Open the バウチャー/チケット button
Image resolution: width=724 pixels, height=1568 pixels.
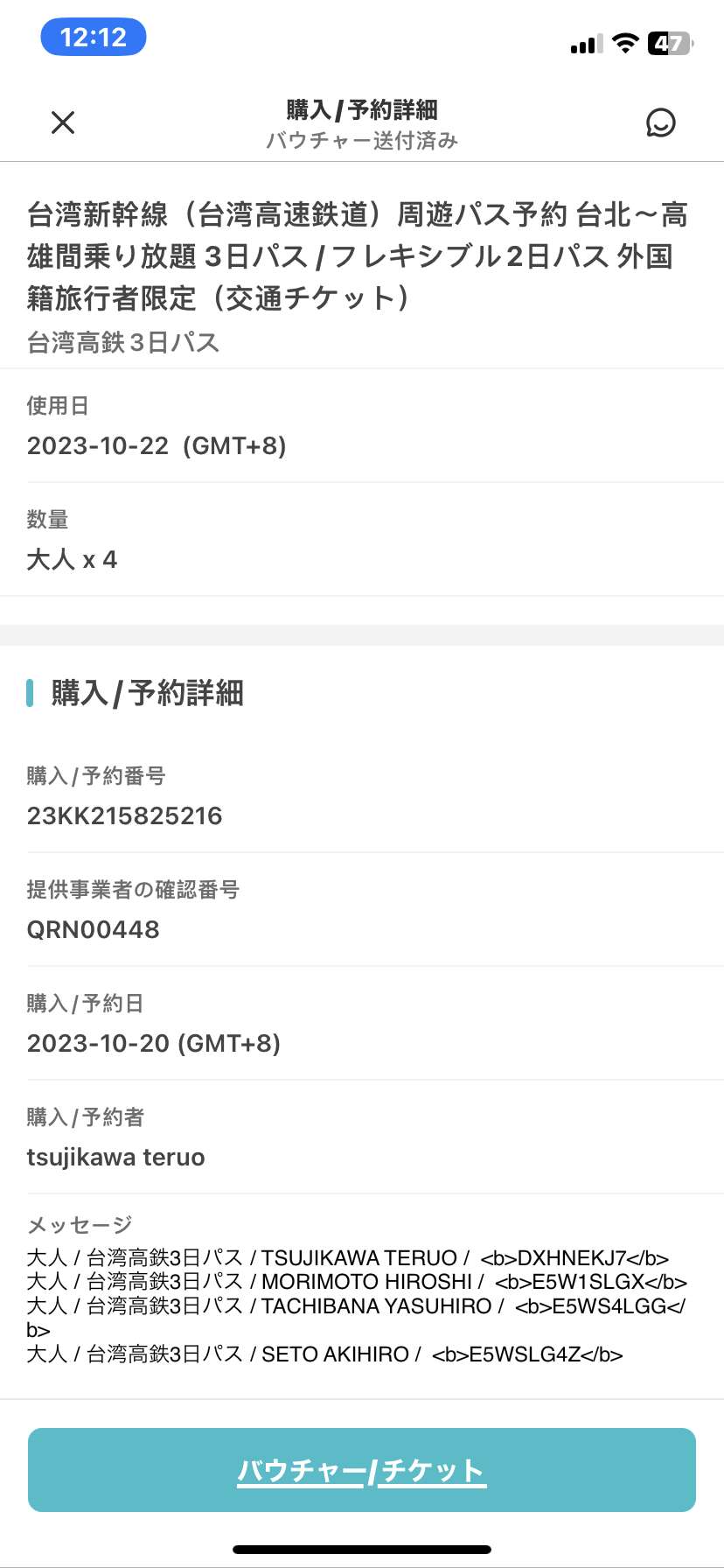click(x=362, y=1470)
